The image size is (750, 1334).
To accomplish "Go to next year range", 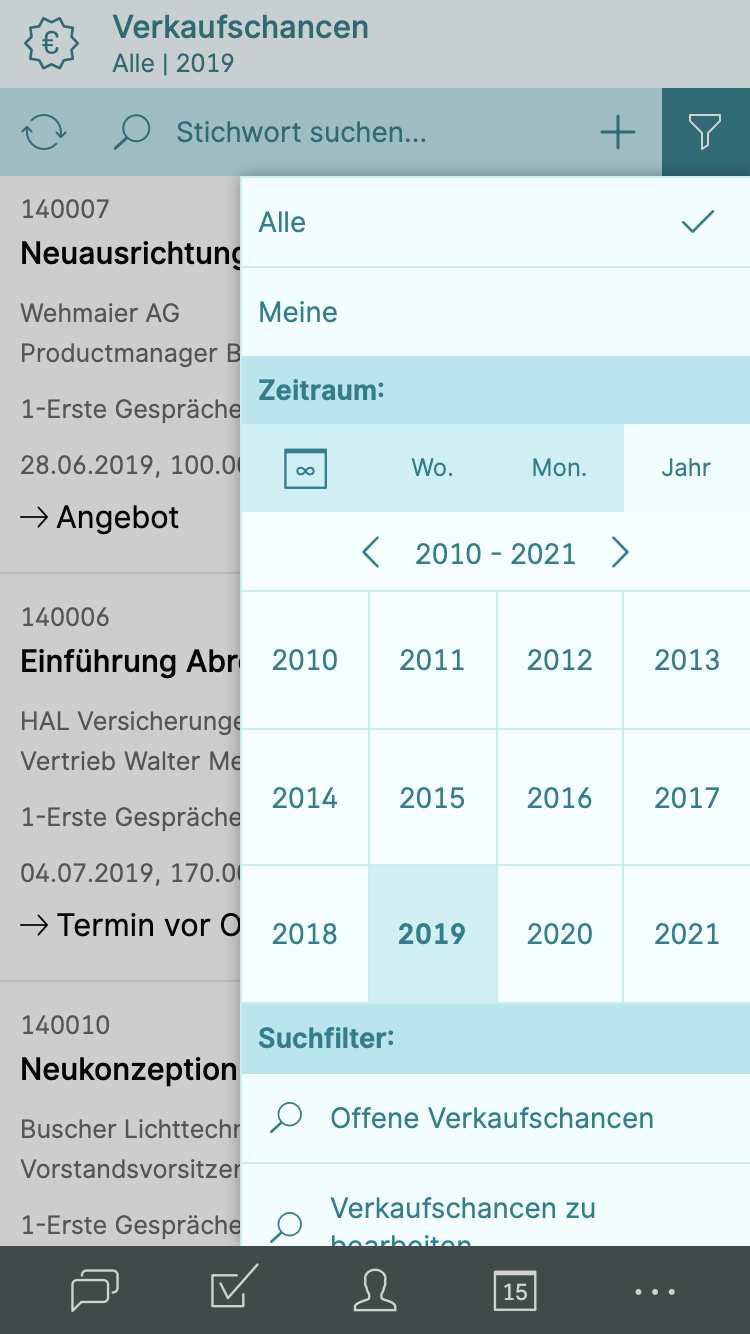I will click(620, 553).
